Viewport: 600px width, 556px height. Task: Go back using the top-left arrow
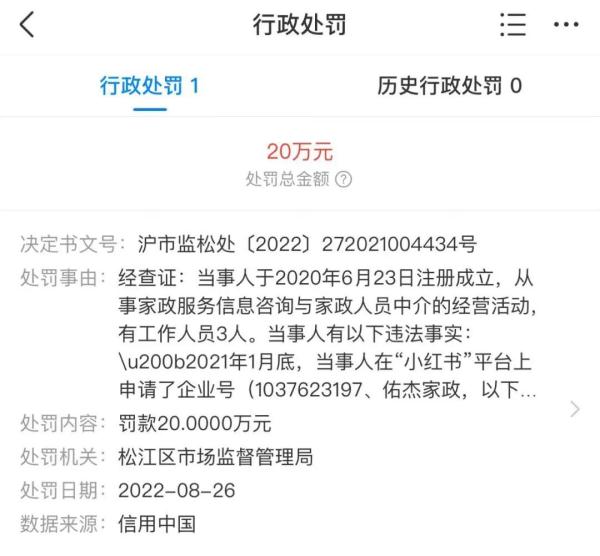point(27,24)
